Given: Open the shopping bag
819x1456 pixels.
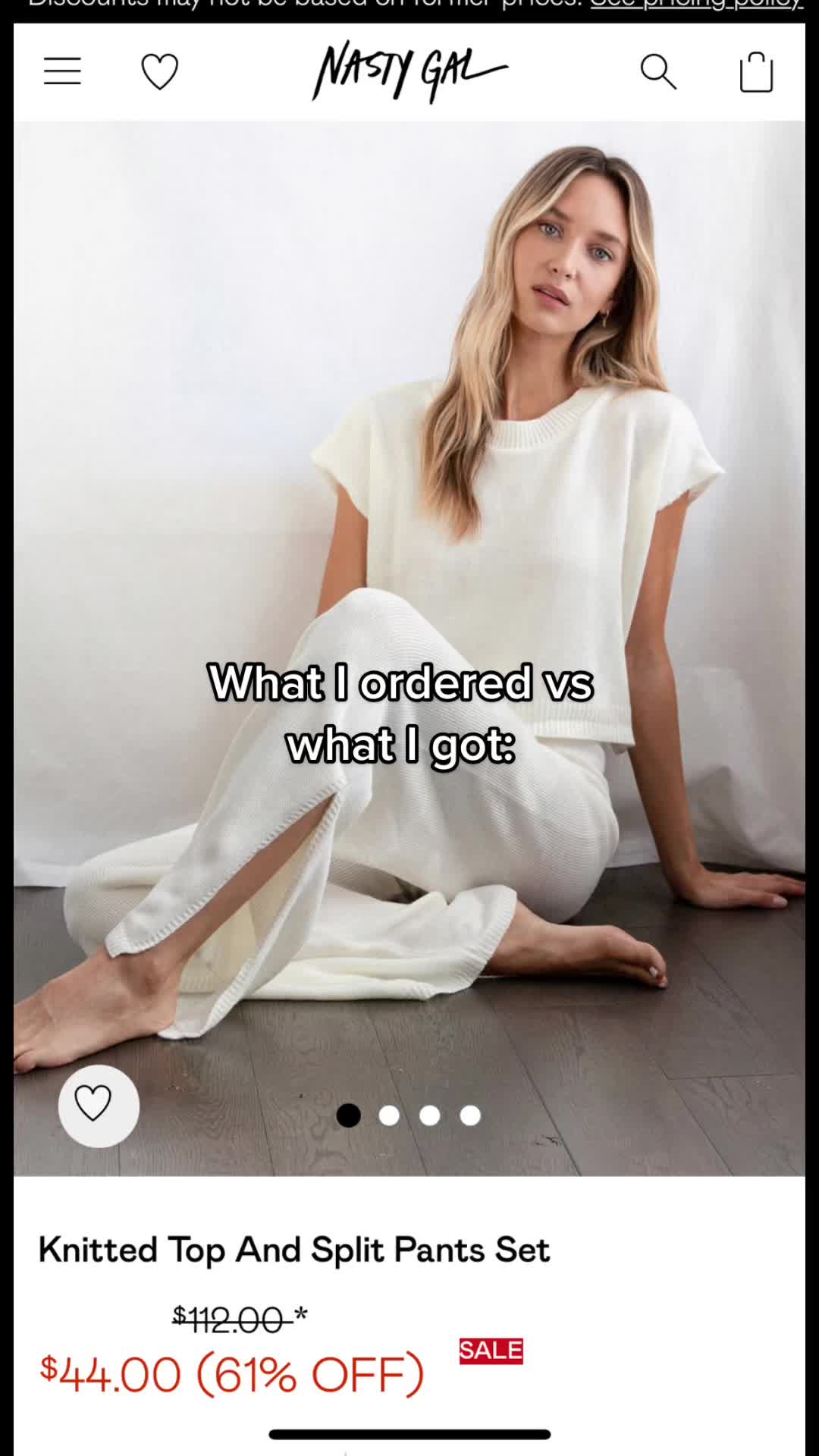Looking at the screenshot, I should tap(756, 72).
